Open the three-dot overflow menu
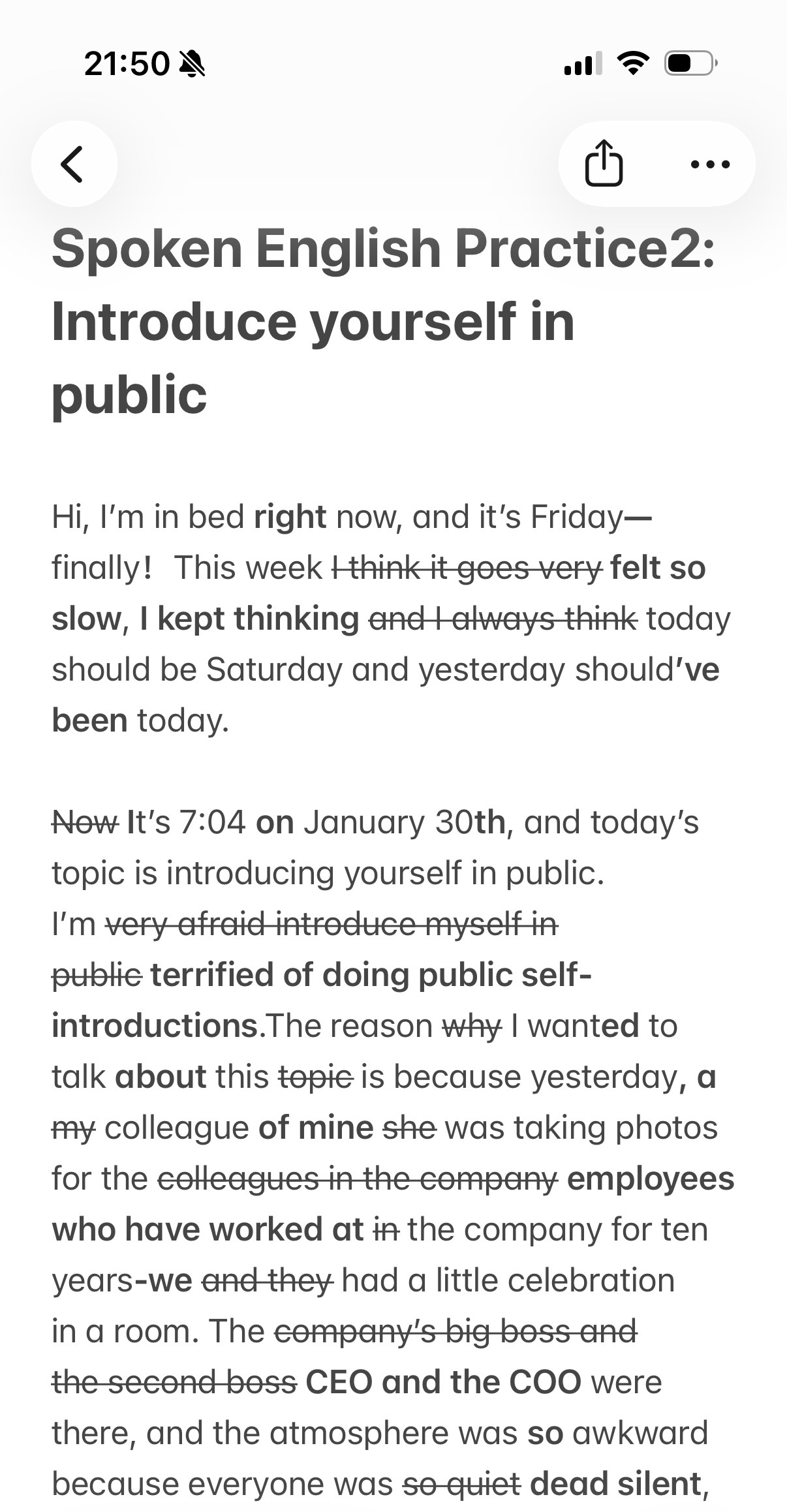This screenshot has height=1512, width=787. coord(710,164)
